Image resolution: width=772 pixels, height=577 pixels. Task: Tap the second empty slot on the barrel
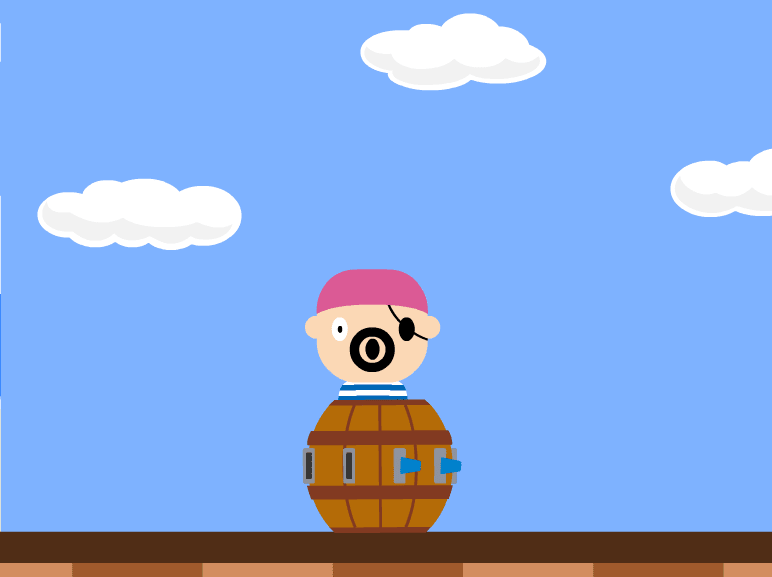[x=349, y=466]
